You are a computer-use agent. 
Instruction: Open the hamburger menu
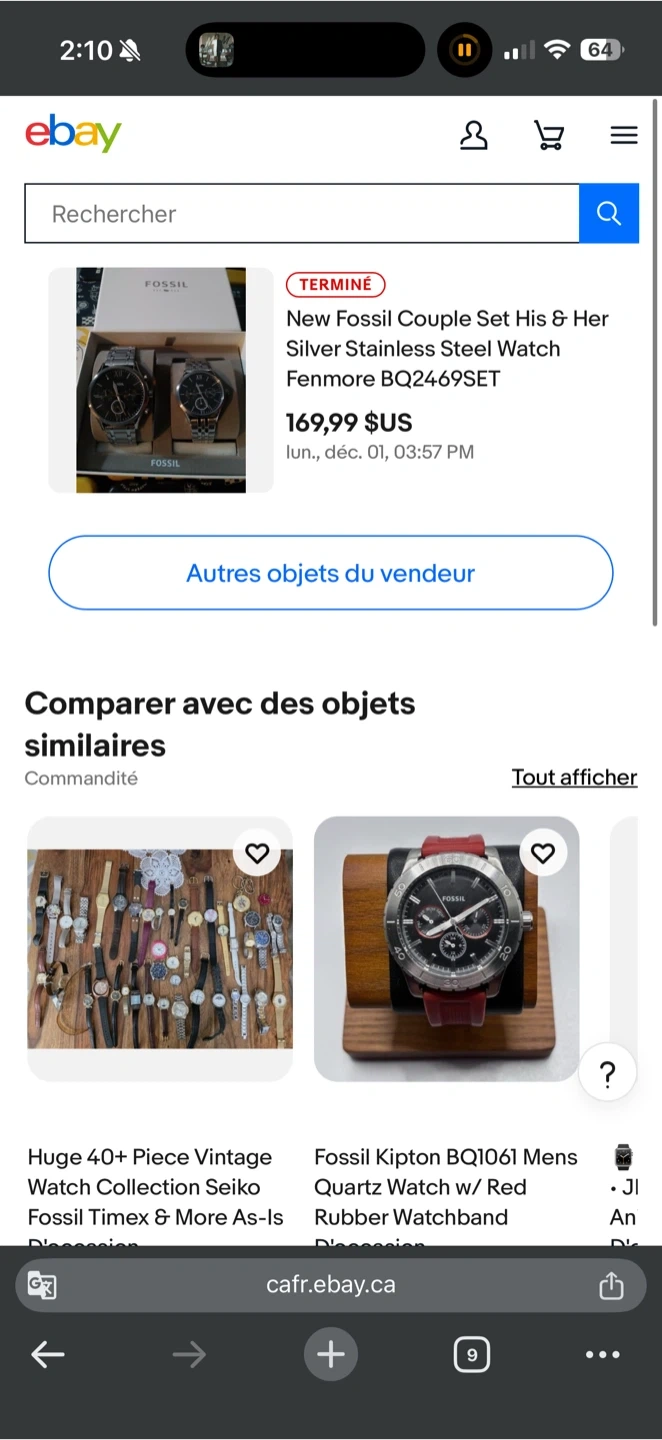pyautogui.click(x=624, y=135)
